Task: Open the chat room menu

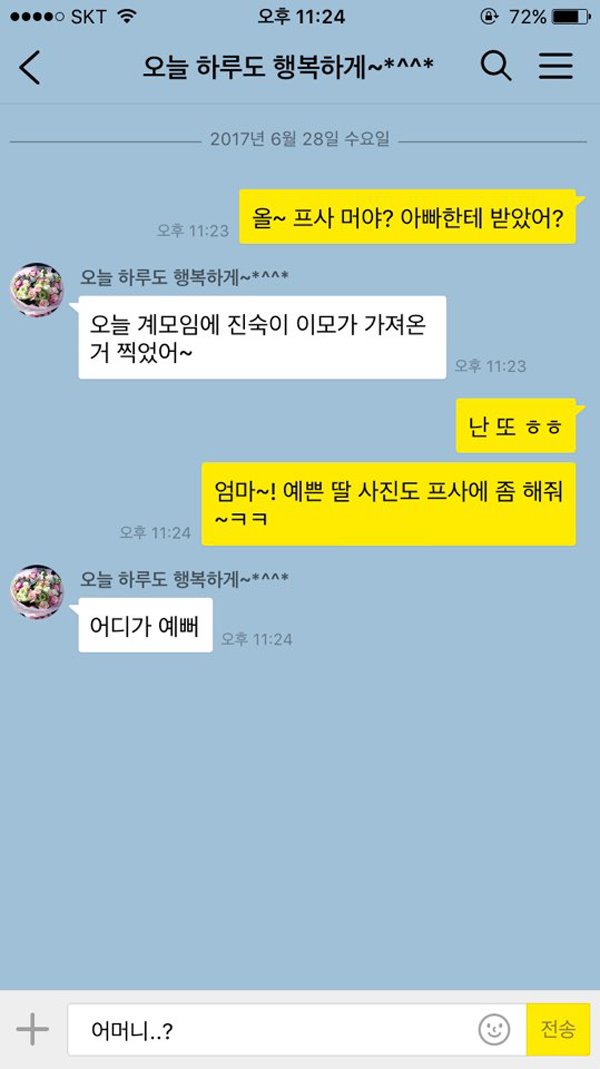Action: [x=556, y=67]
